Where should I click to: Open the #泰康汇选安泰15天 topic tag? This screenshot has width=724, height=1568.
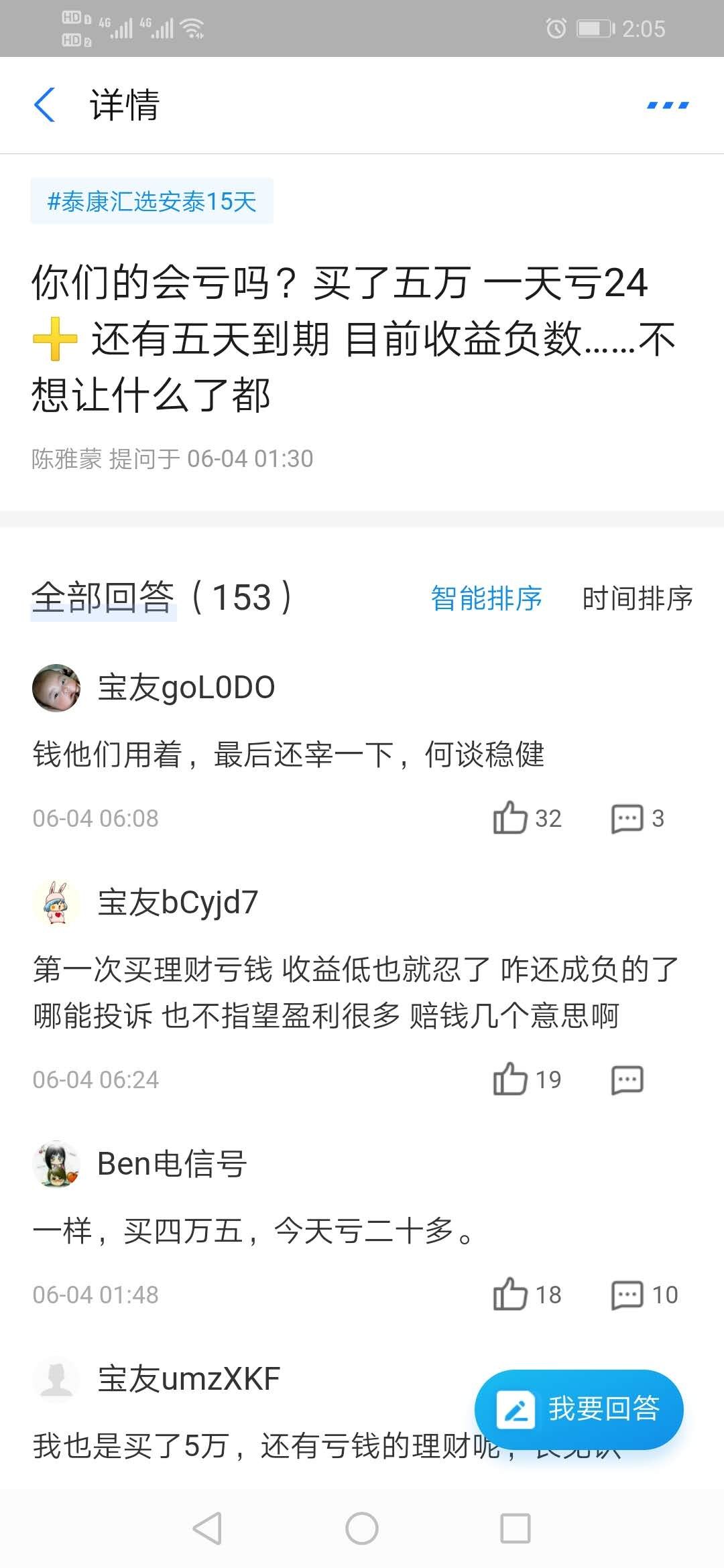pyautogui.click(x=152, y=201)
